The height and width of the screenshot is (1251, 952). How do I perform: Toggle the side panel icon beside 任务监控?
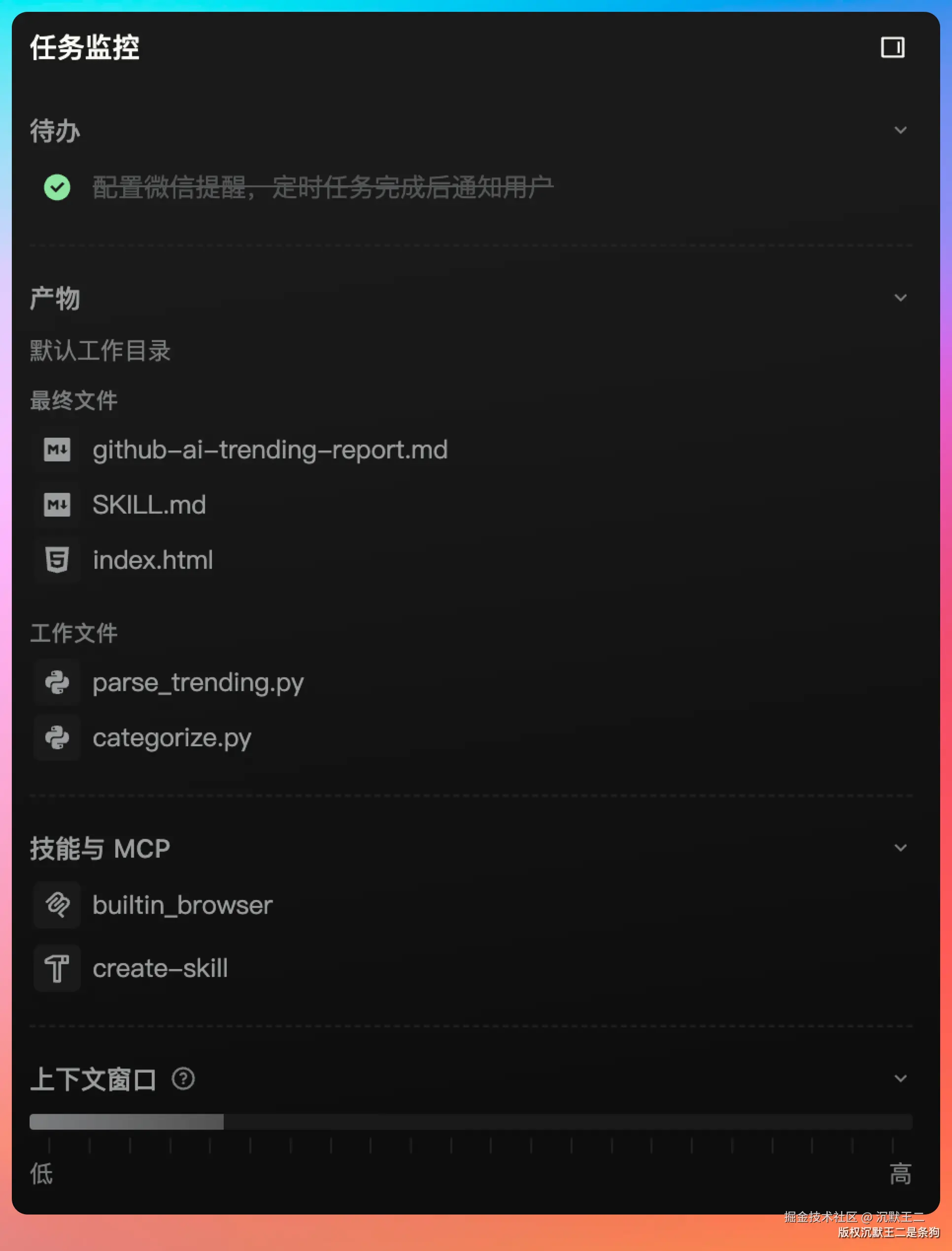click(892, 48)
